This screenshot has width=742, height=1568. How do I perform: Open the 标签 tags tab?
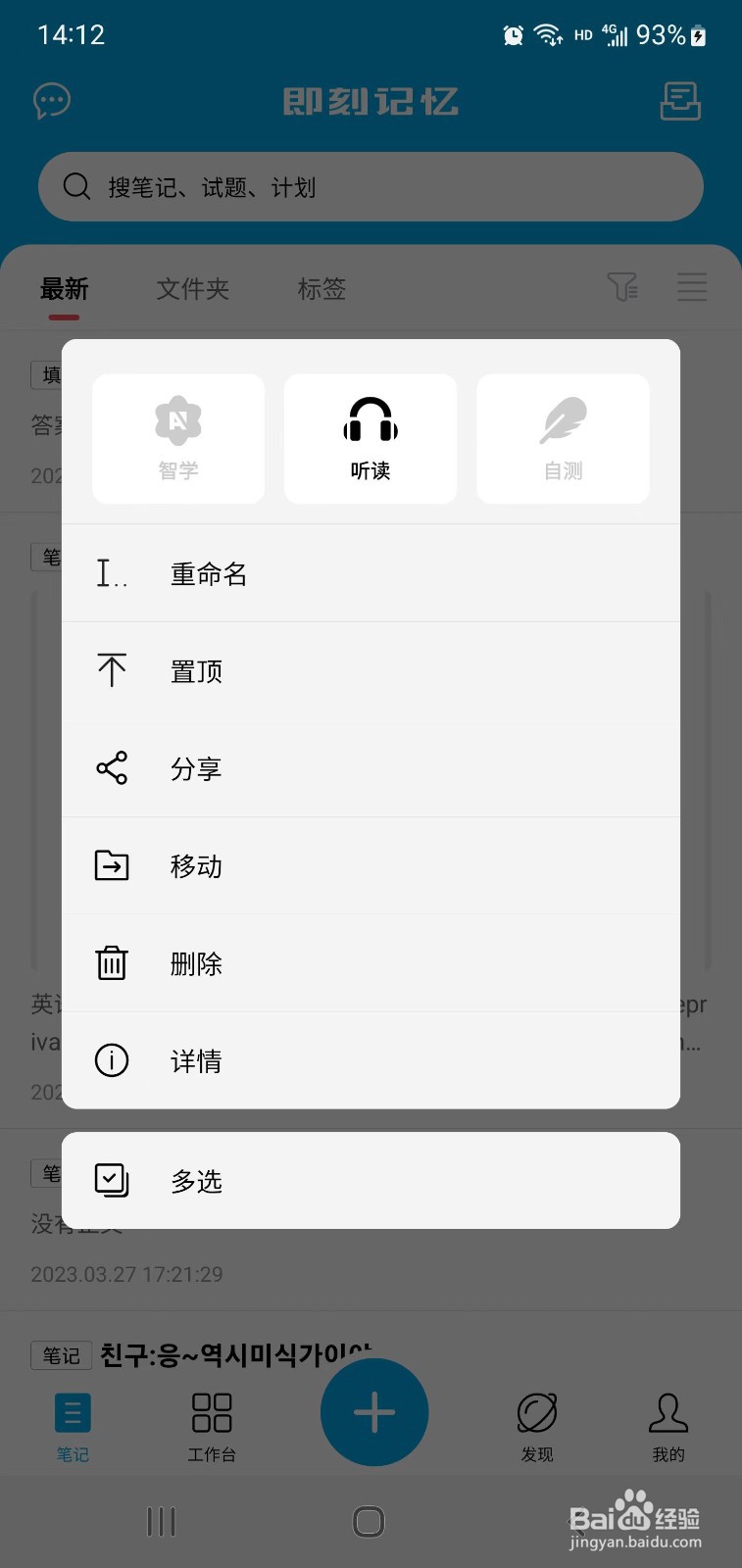point(322,289)
